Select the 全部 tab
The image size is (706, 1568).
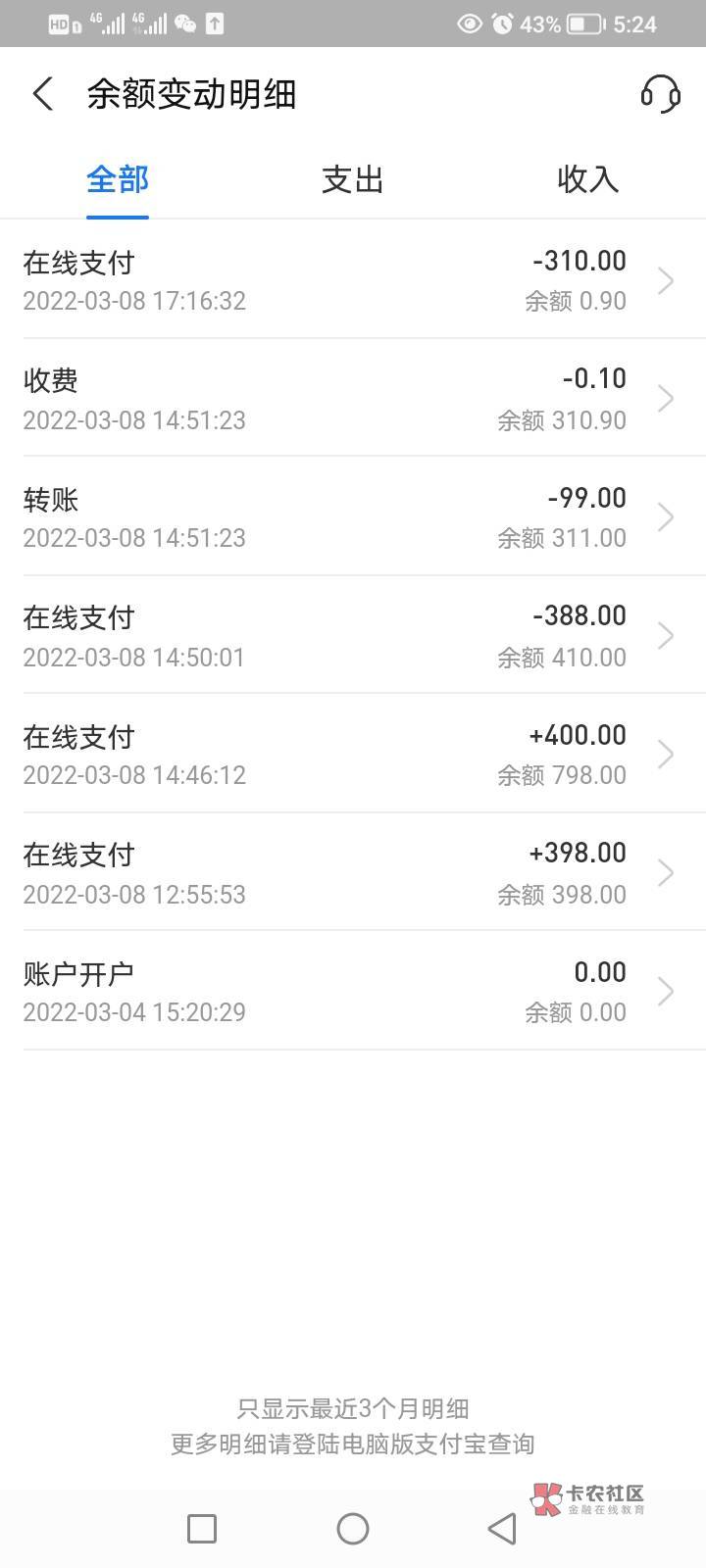pyautogui.click(x=118, y=180)
